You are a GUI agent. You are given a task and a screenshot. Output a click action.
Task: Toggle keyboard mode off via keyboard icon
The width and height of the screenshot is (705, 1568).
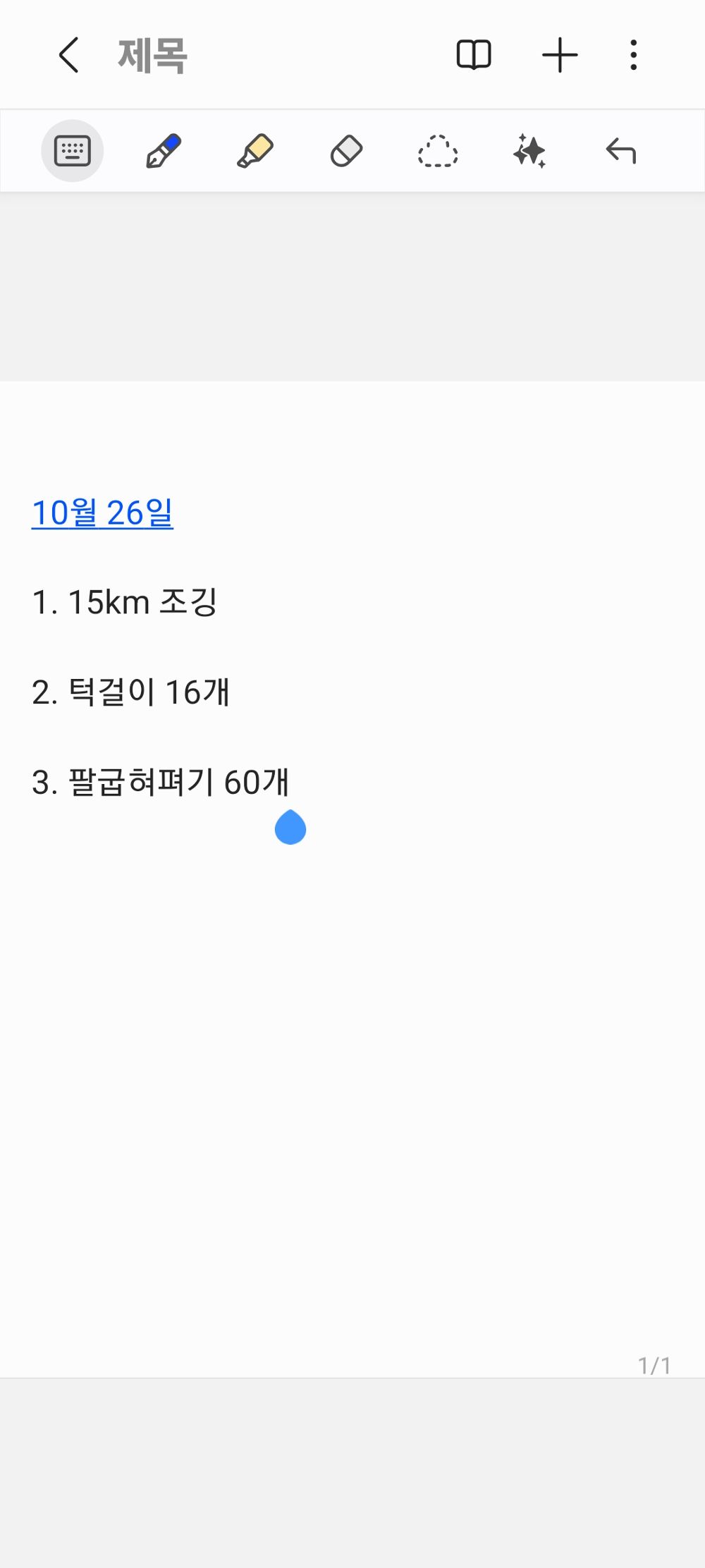(73, 150)
